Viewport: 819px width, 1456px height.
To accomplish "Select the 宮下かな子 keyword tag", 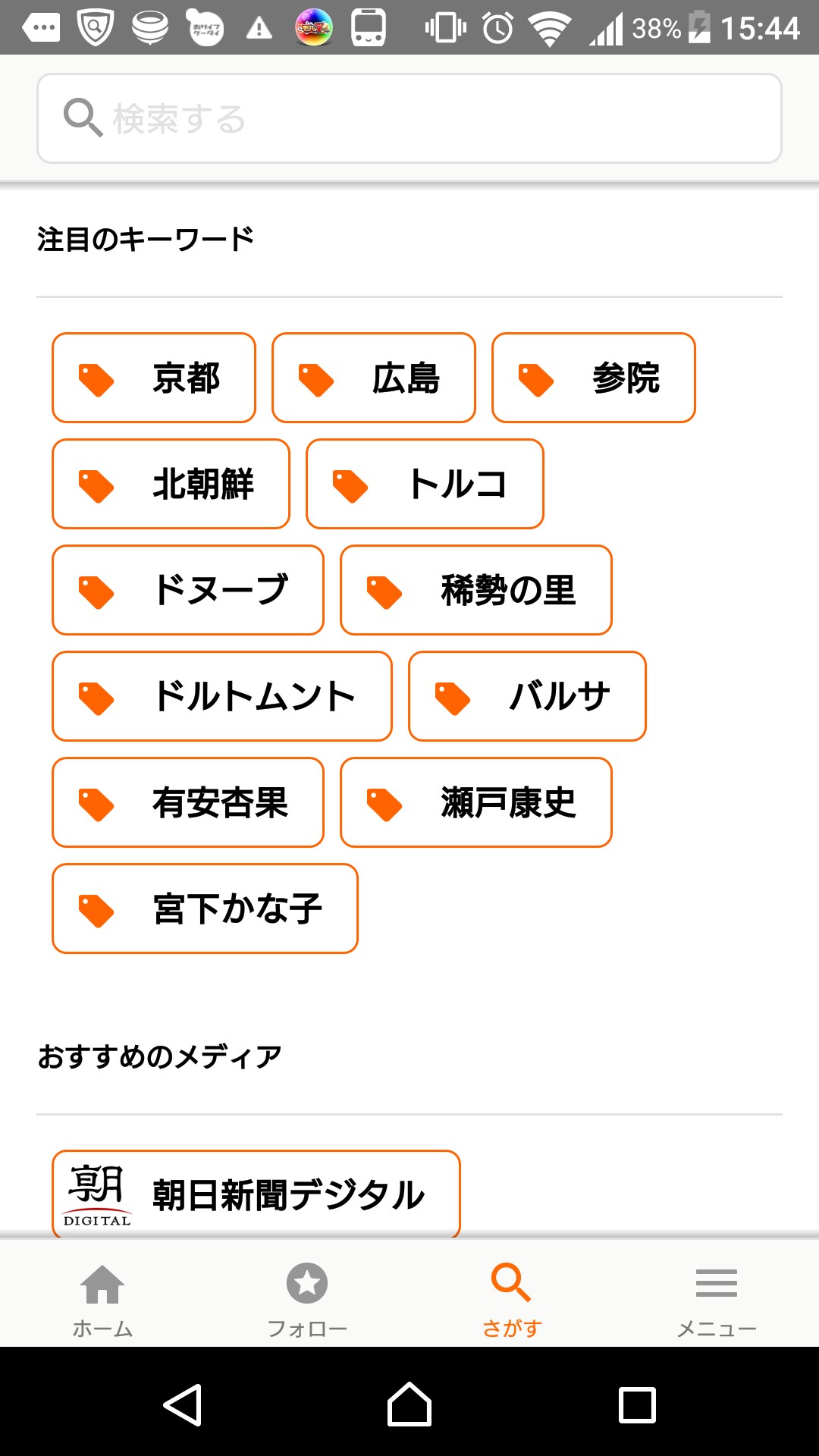I will [205, 908].
